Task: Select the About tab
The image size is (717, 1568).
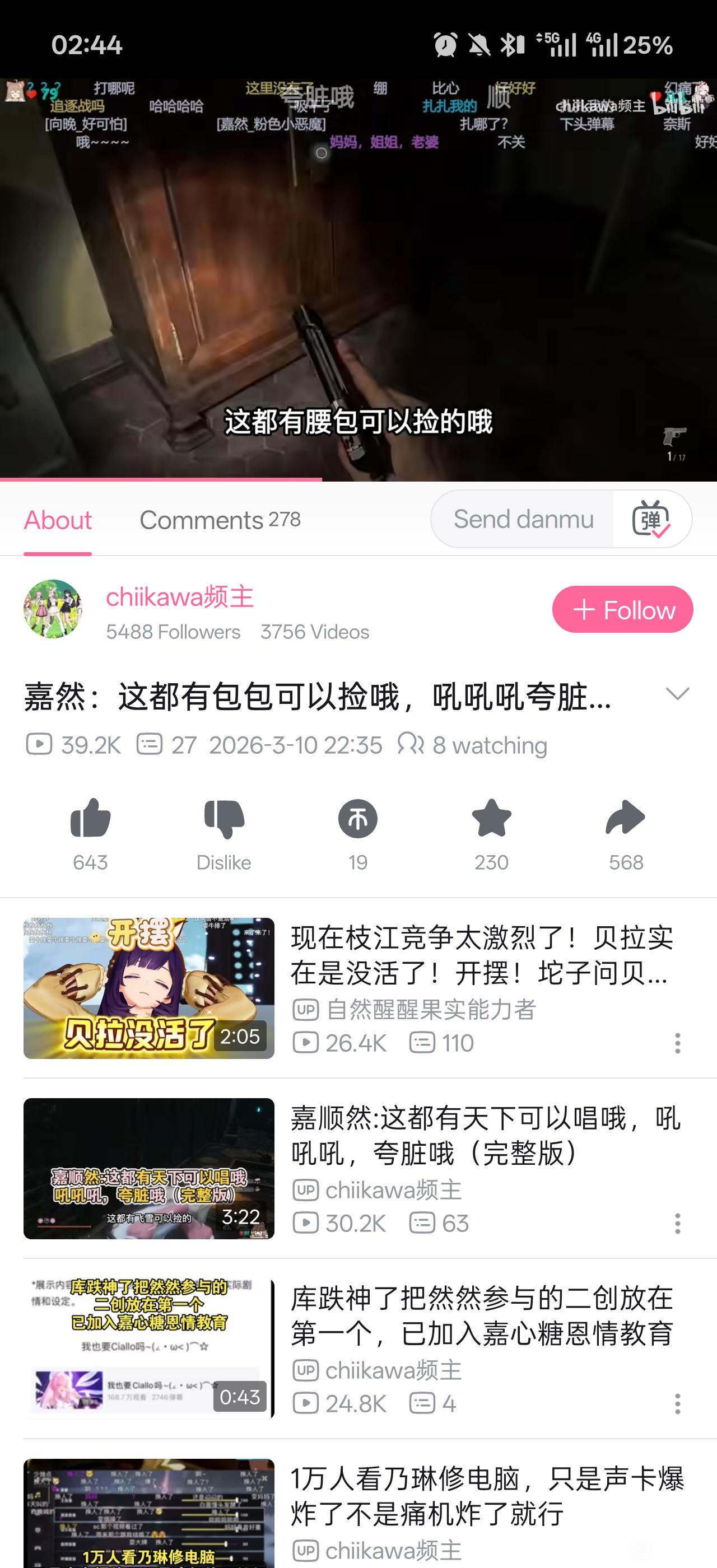Action: (x=58, y=520)
